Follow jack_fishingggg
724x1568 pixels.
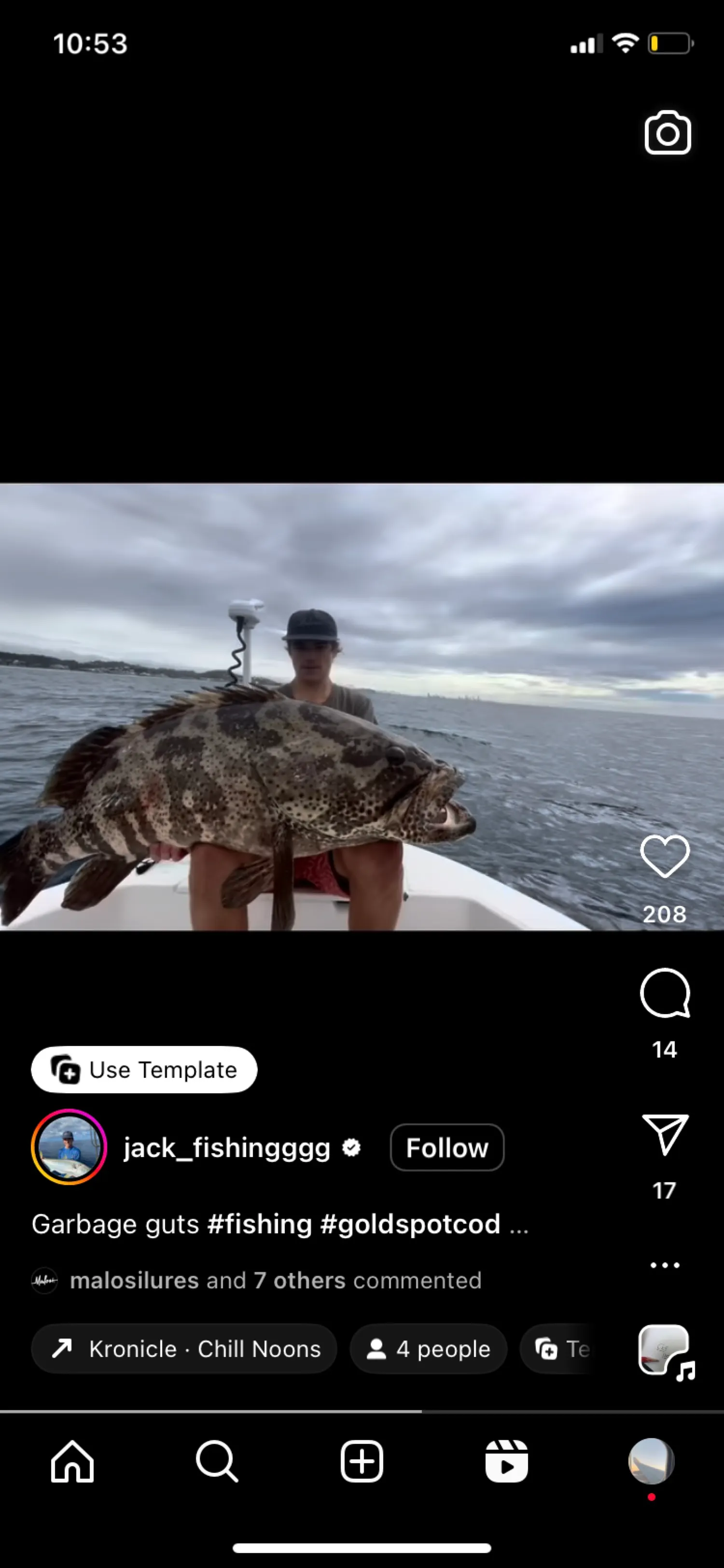point(446,1148)
